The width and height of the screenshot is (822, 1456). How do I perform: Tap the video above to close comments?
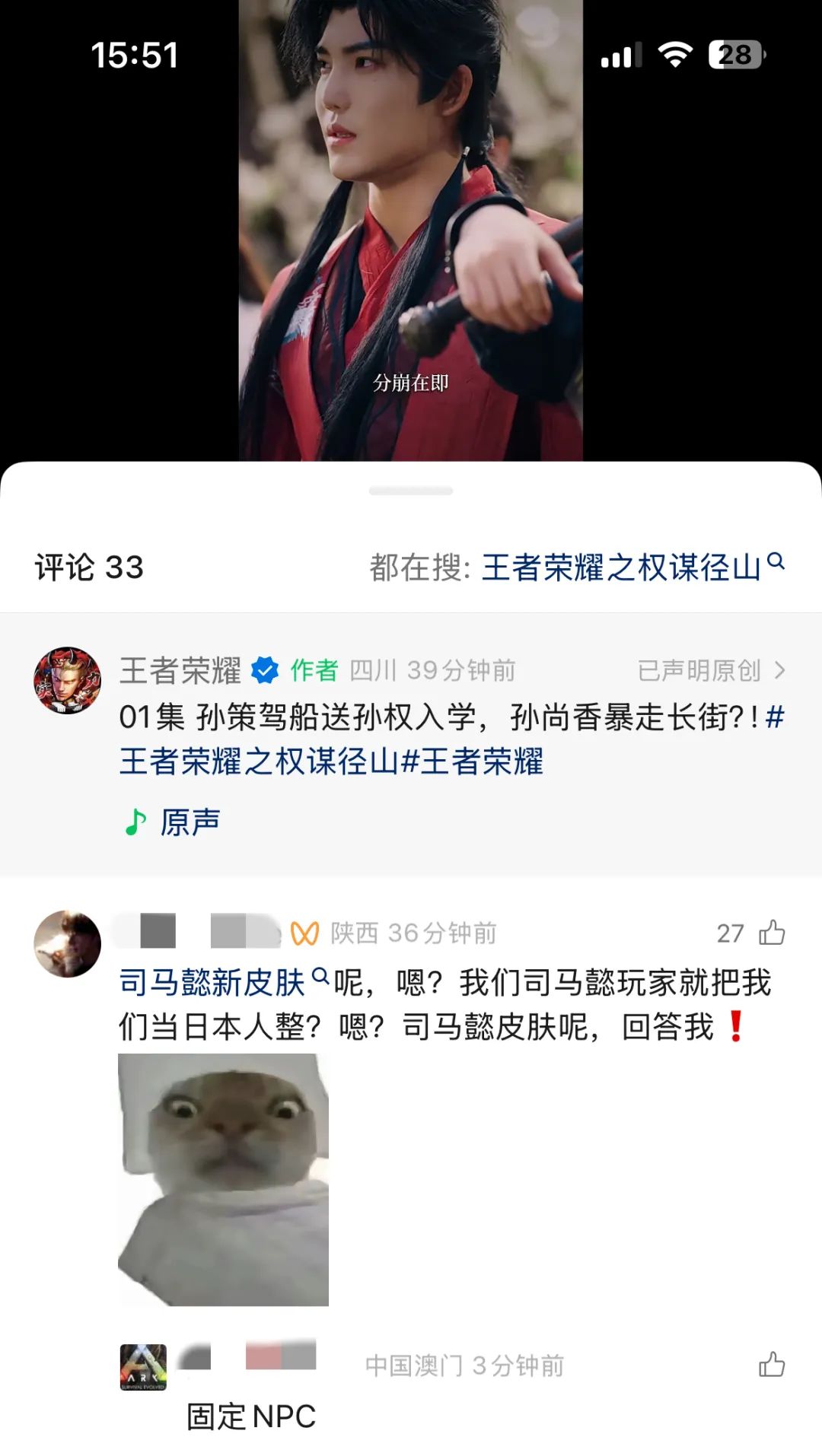[x=411, y=228]
